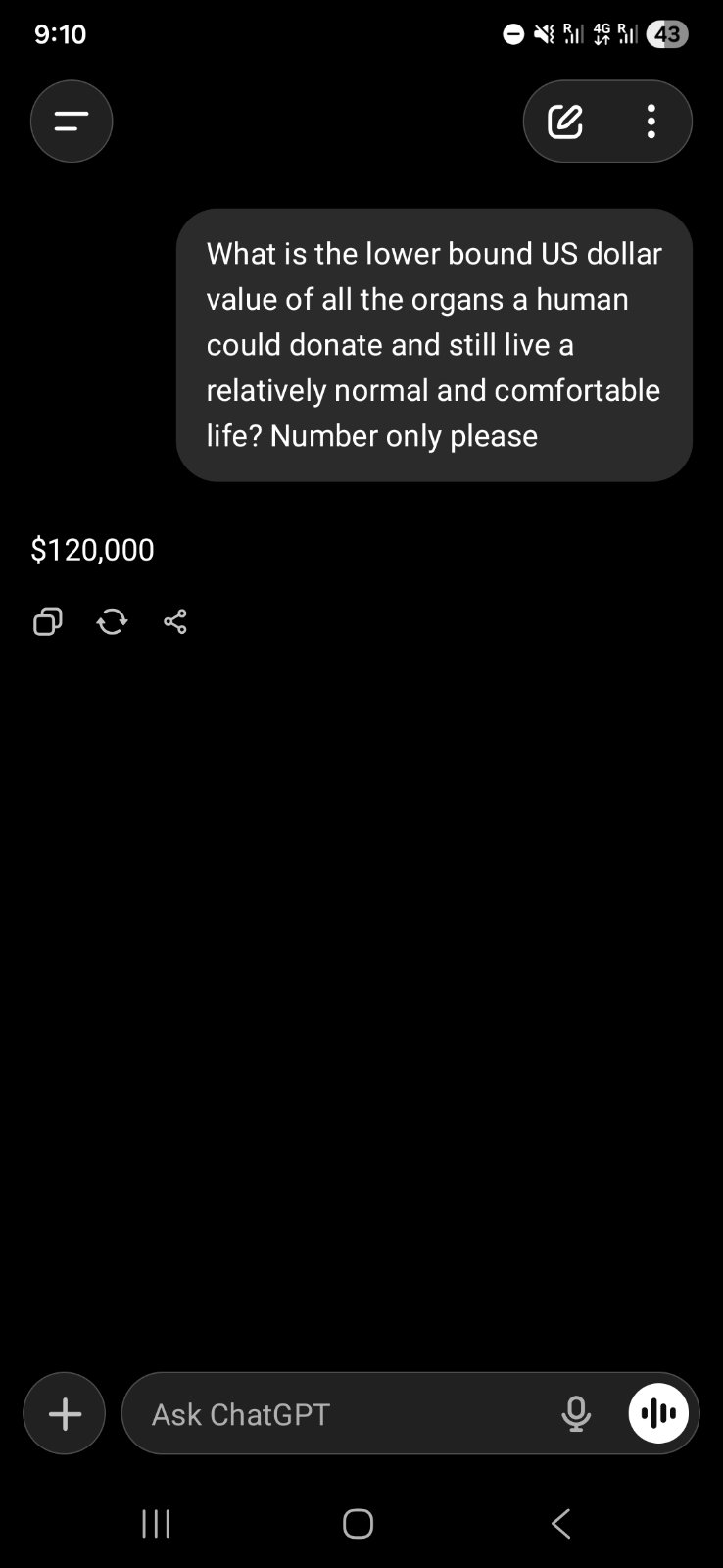Image resolution: width=723 pixels, height=1568 pixels.
Task: Open the three-dot overflow menu
Action: (651, 122)
